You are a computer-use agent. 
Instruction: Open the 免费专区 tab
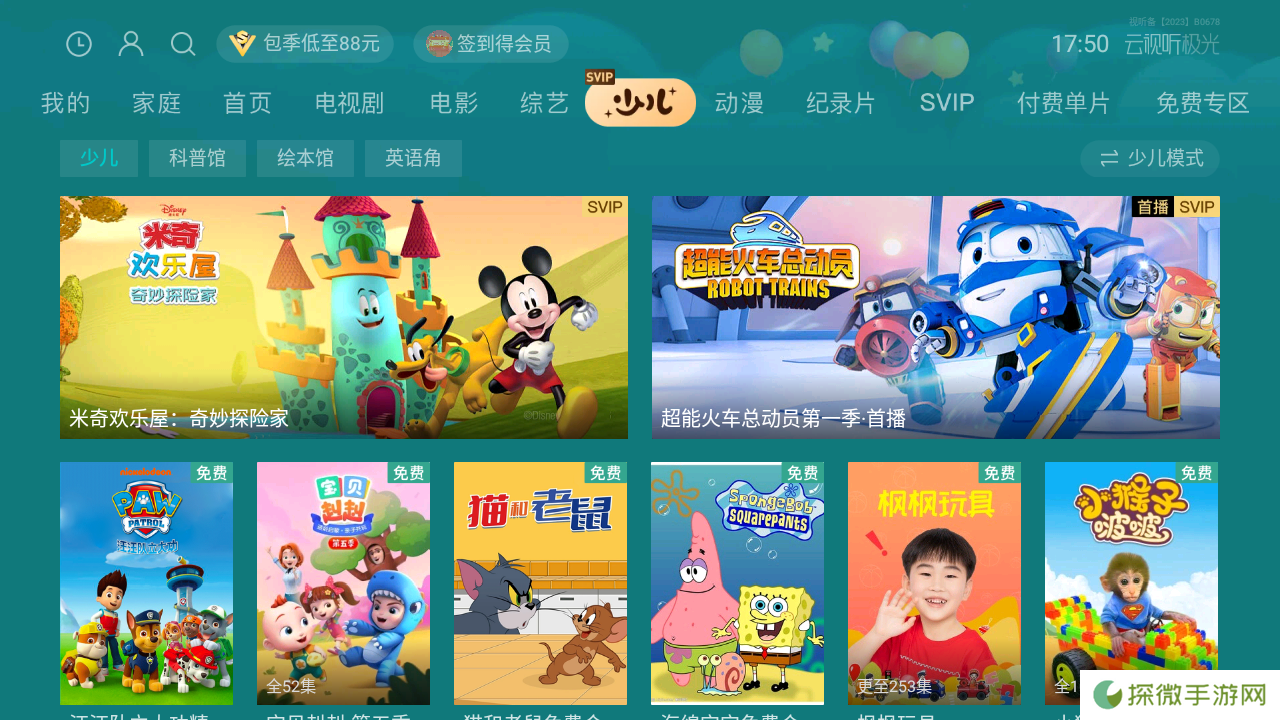pyautogui.click(x=1203, y=103)
